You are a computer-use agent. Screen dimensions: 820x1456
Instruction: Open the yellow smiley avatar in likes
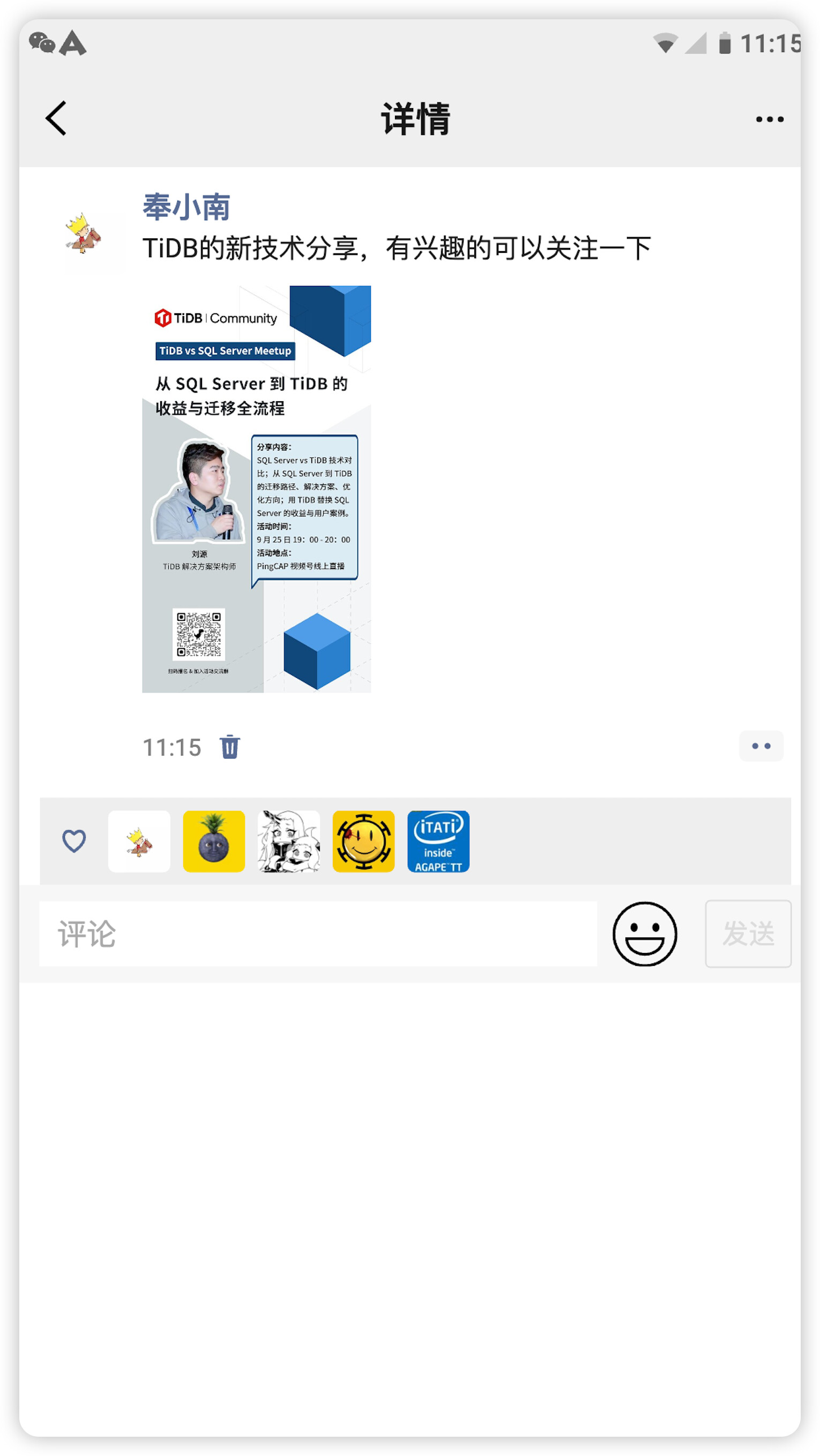(363, 841)
